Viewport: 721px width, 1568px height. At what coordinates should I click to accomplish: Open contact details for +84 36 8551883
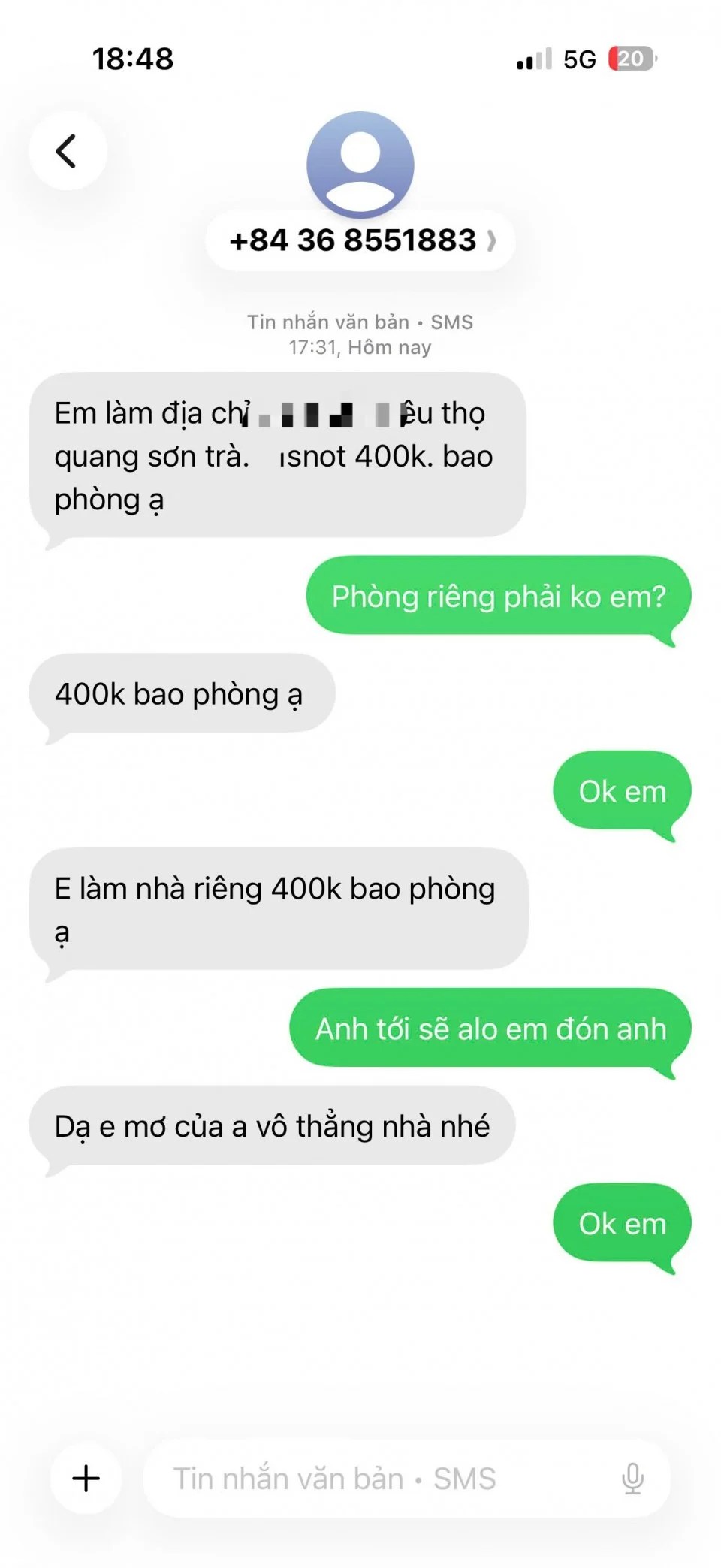(x=360, y=241)
